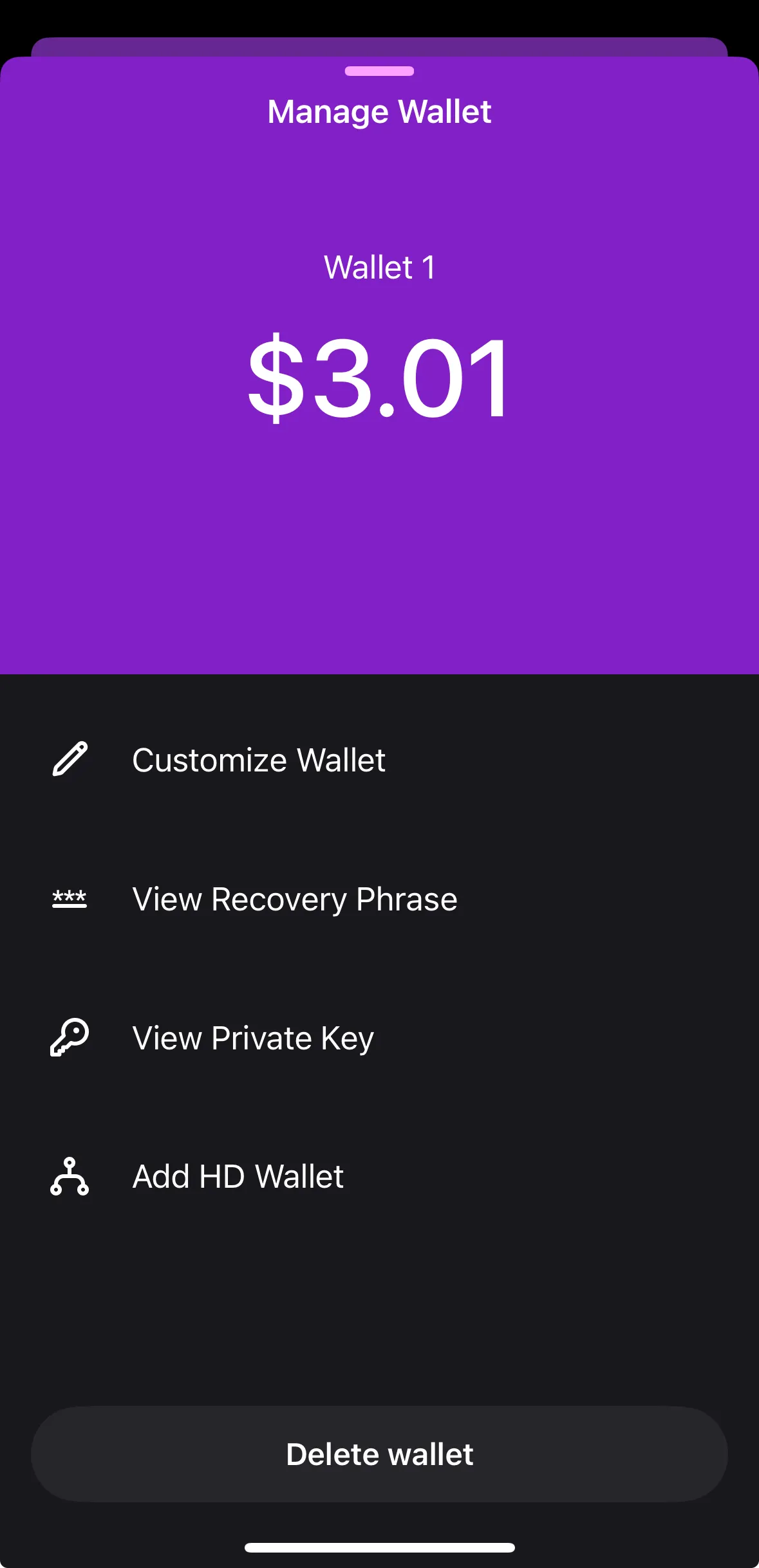Open View Private Key

[252, 1038]
